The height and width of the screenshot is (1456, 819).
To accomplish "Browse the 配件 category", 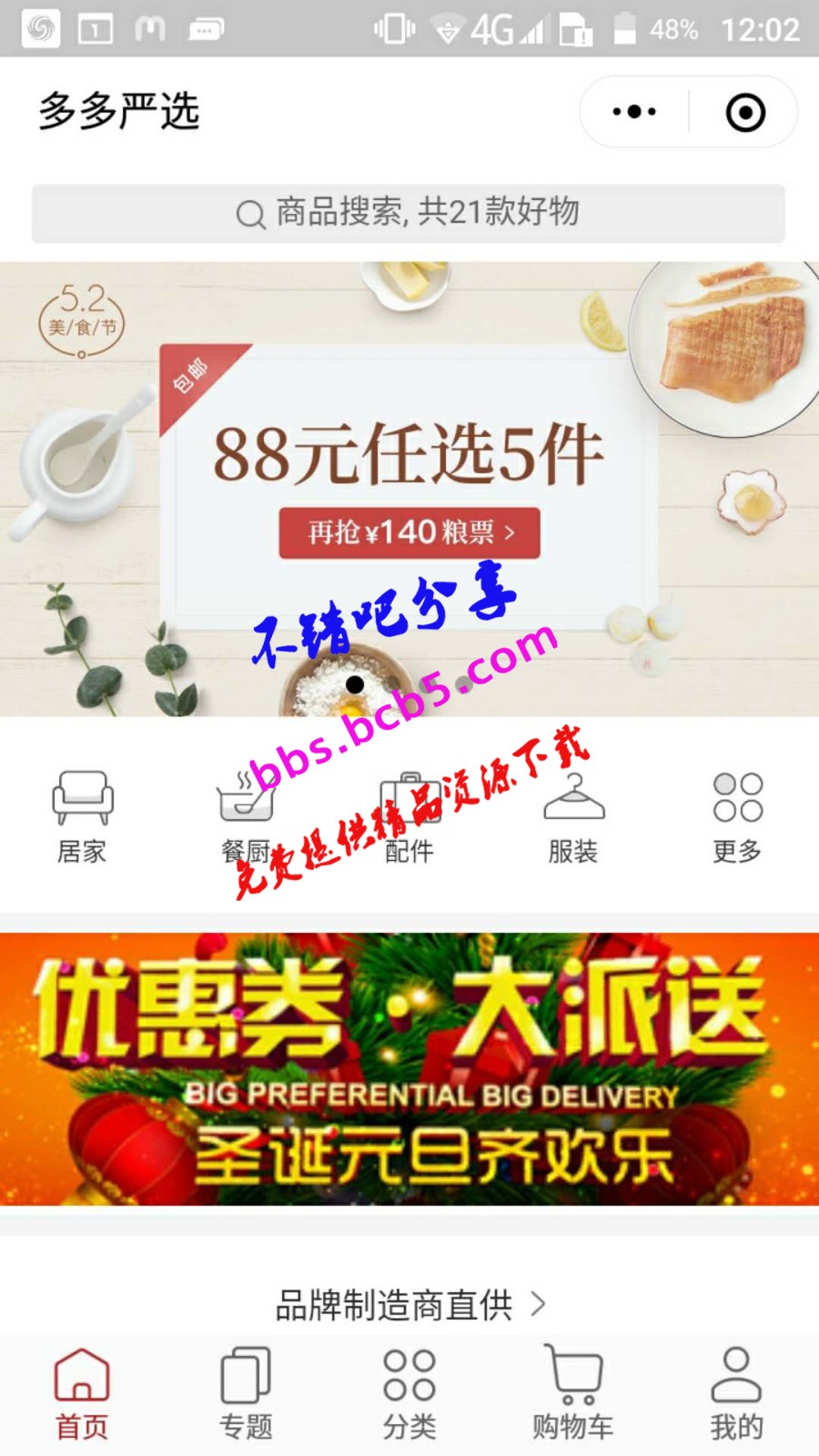I will click(x=409, y=816).
